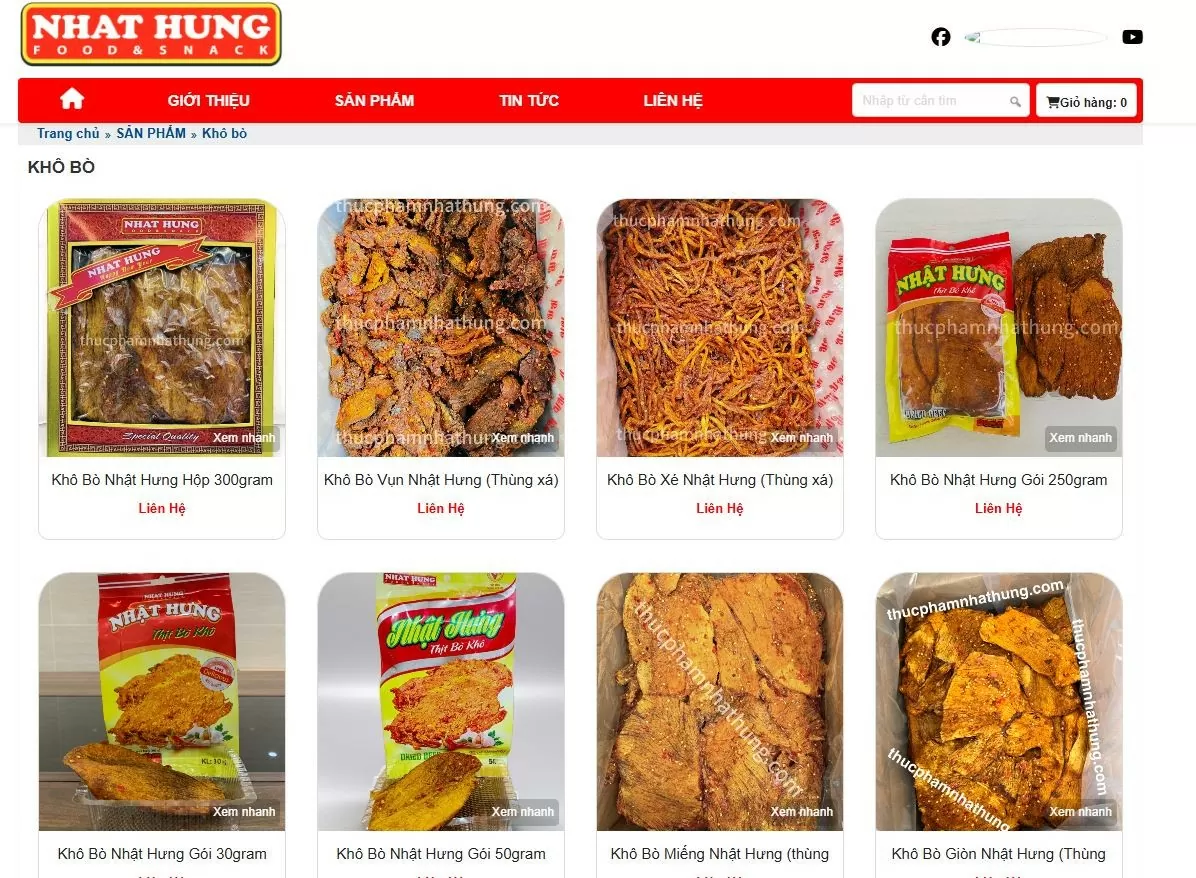Quick view Khô Bò Xé with Xem nhanh
Viewport: 1196px width, 878px height.
[801, 438]
